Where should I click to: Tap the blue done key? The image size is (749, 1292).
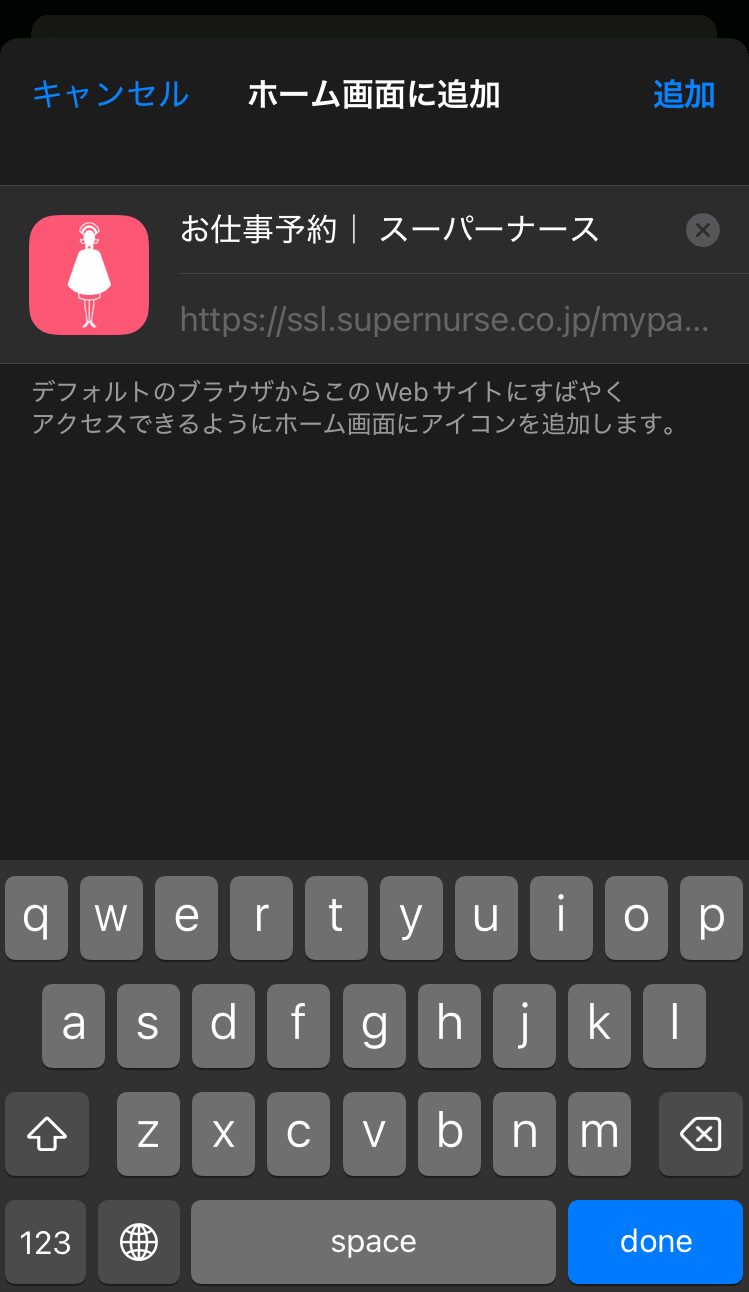click(x=655, y=1241)
